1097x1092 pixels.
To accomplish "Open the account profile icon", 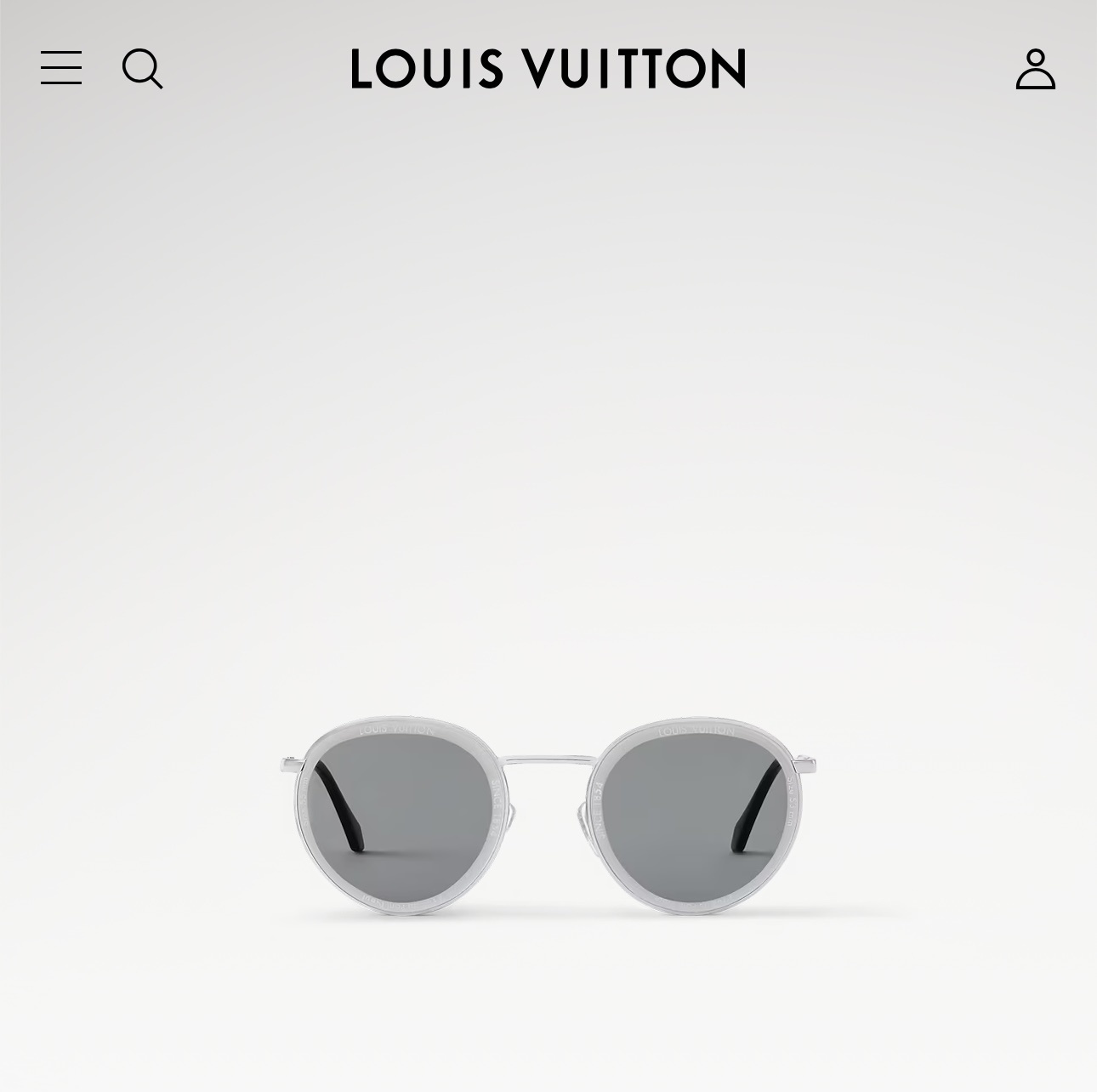I will pyautogui.click(x=1035, y=69).
